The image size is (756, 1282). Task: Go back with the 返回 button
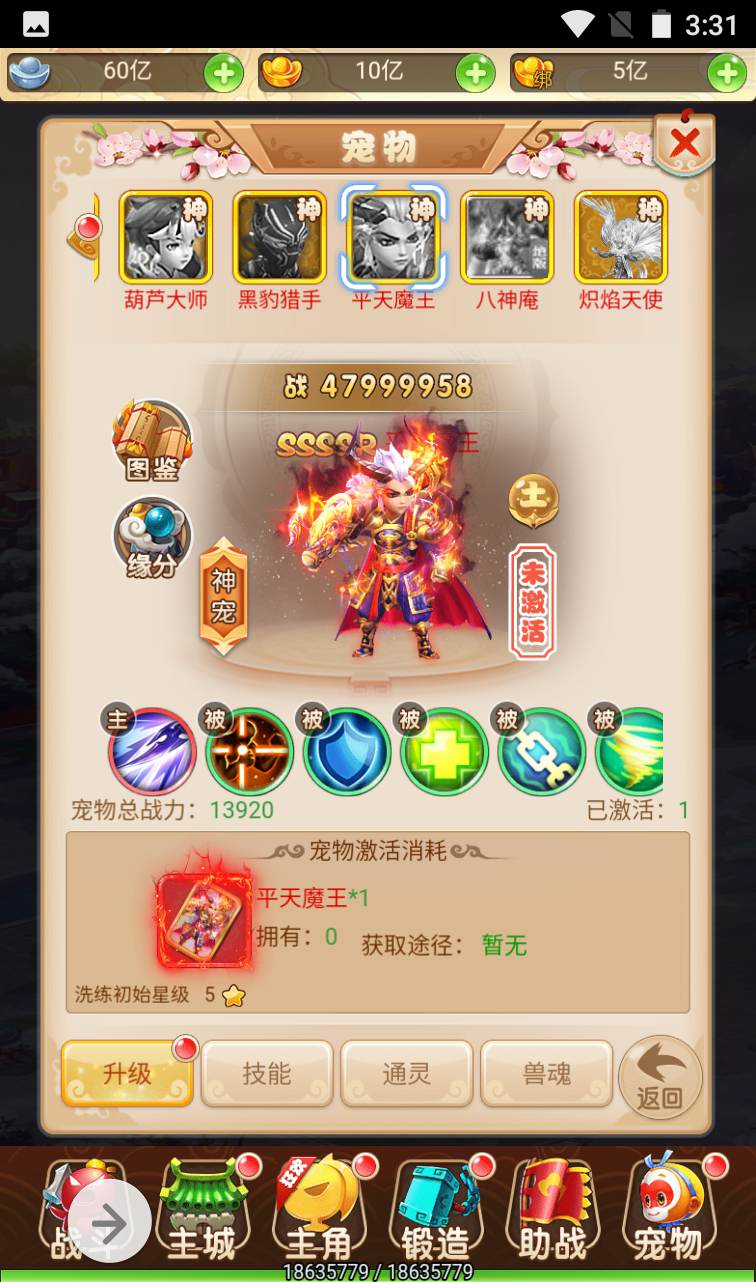point(660,1078)
